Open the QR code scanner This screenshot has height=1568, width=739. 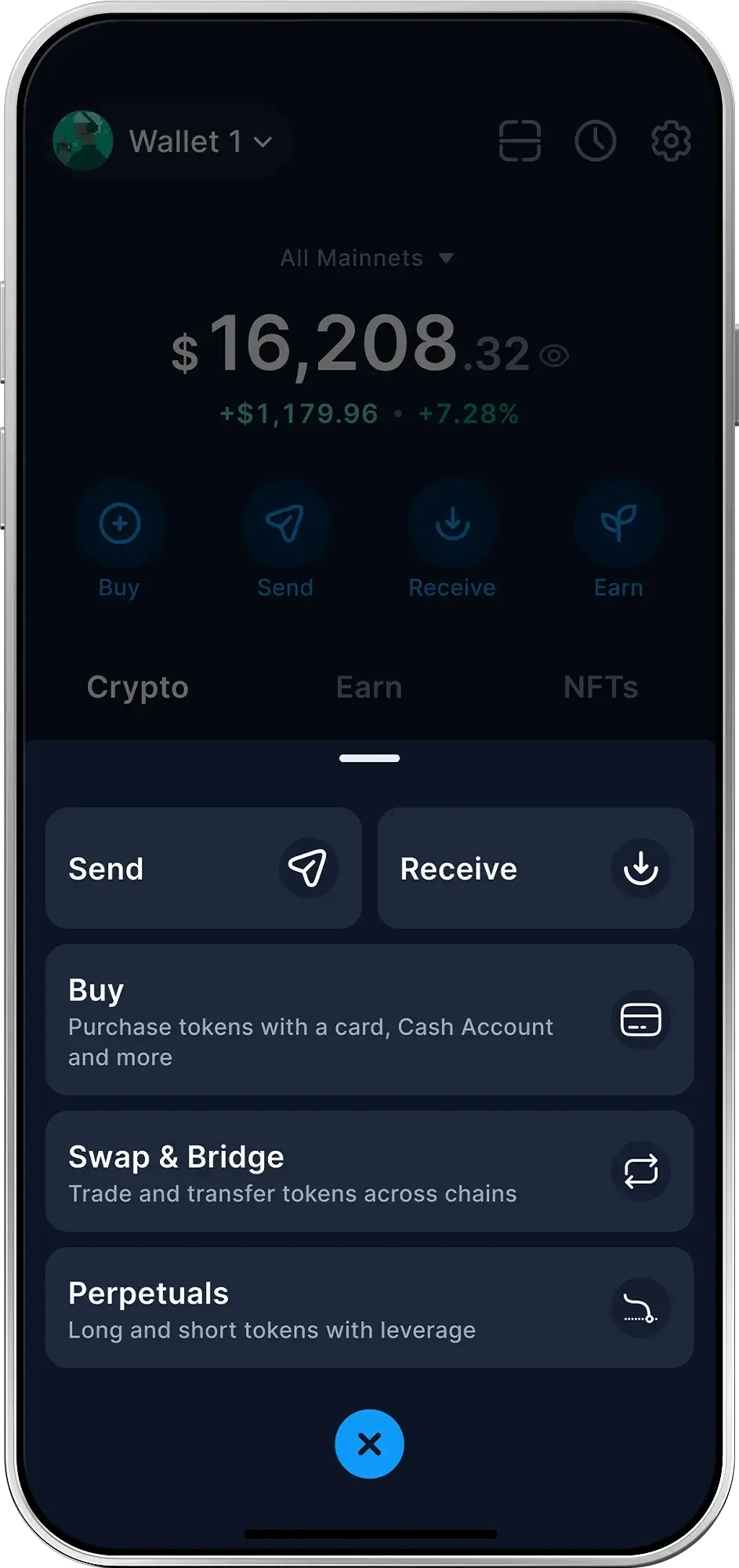point(520,141)
